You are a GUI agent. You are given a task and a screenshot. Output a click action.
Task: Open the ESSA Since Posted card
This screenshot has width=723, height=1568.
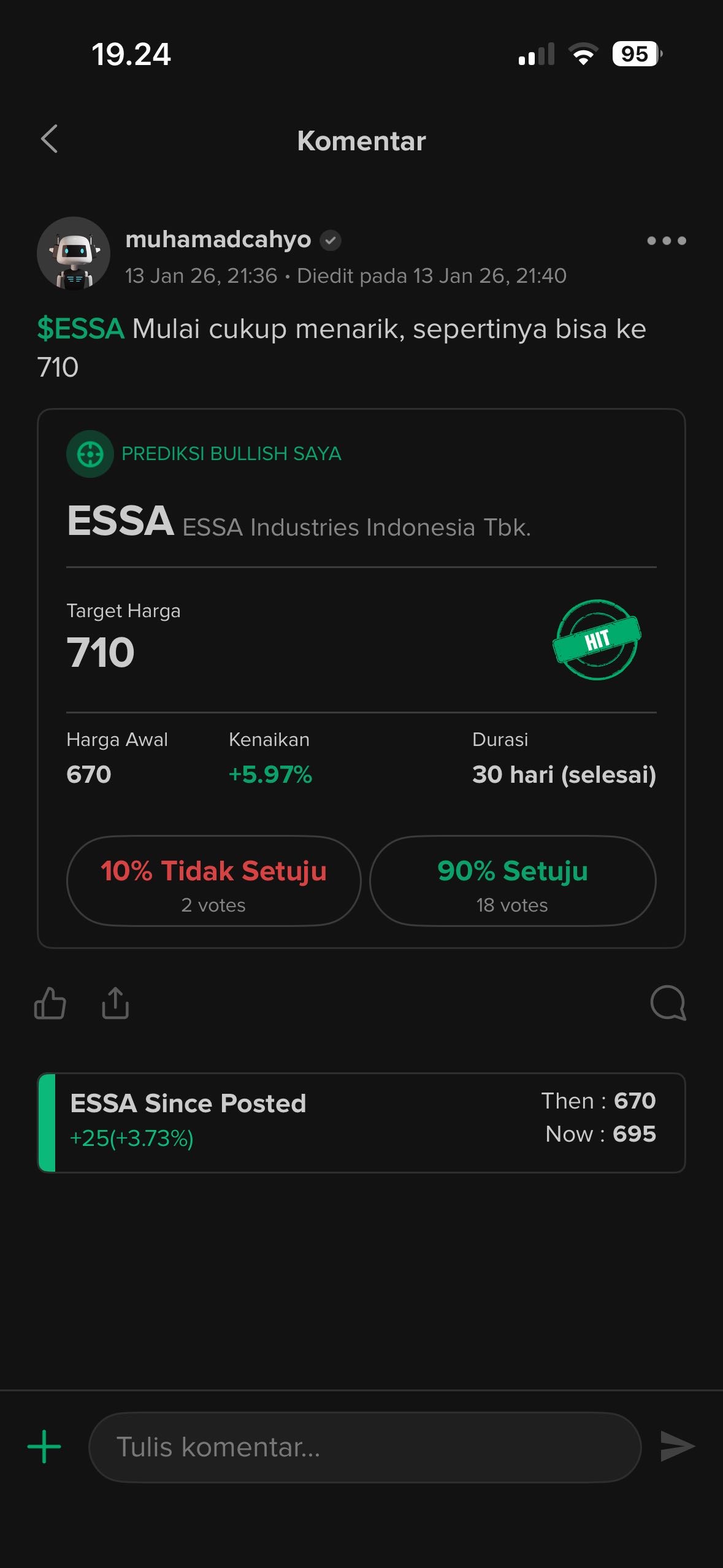(361, 1123)
